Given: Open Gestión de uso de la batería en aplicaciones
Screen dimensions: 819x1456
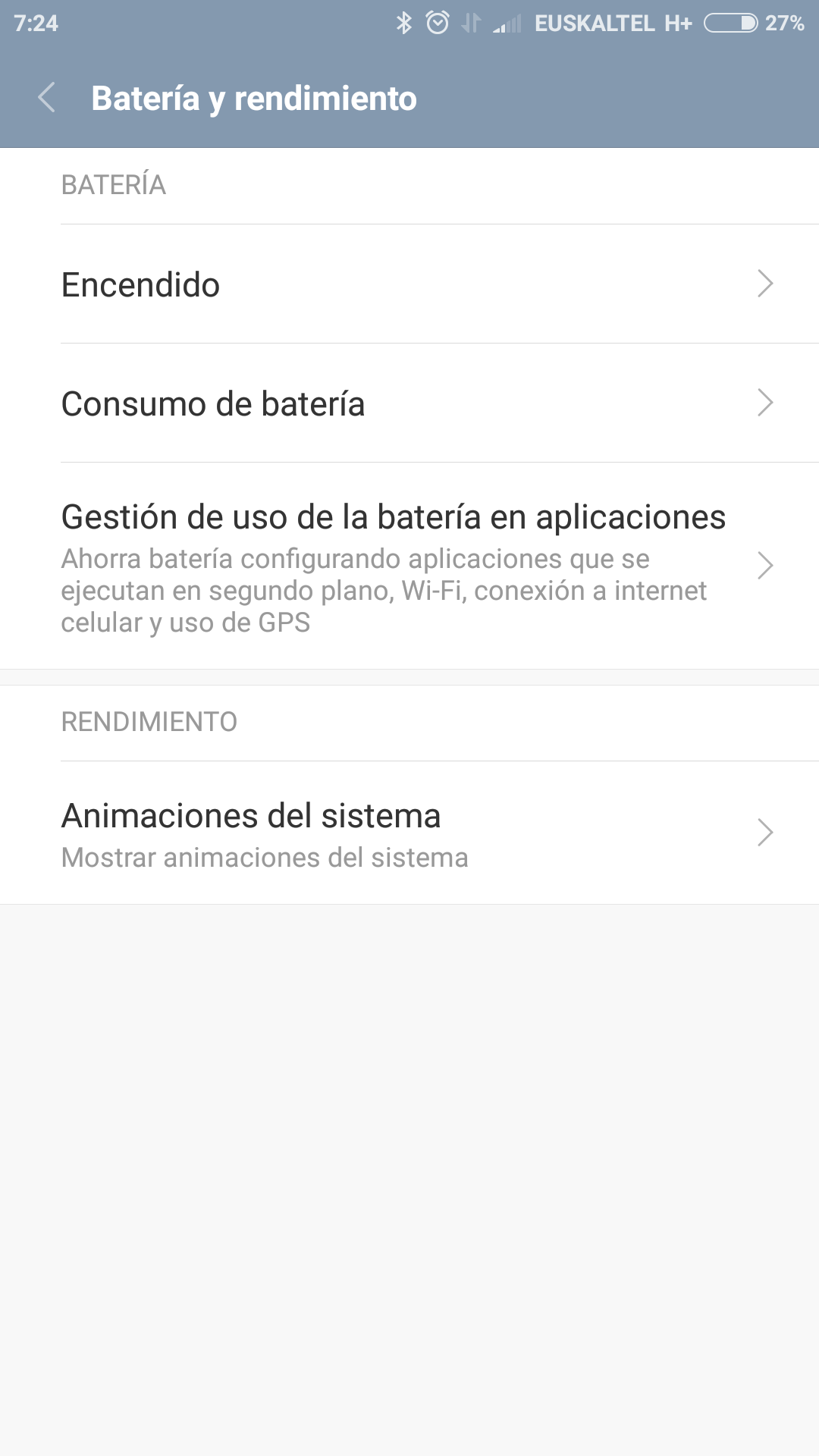Looking at the screenshot, I should (409, 566).
